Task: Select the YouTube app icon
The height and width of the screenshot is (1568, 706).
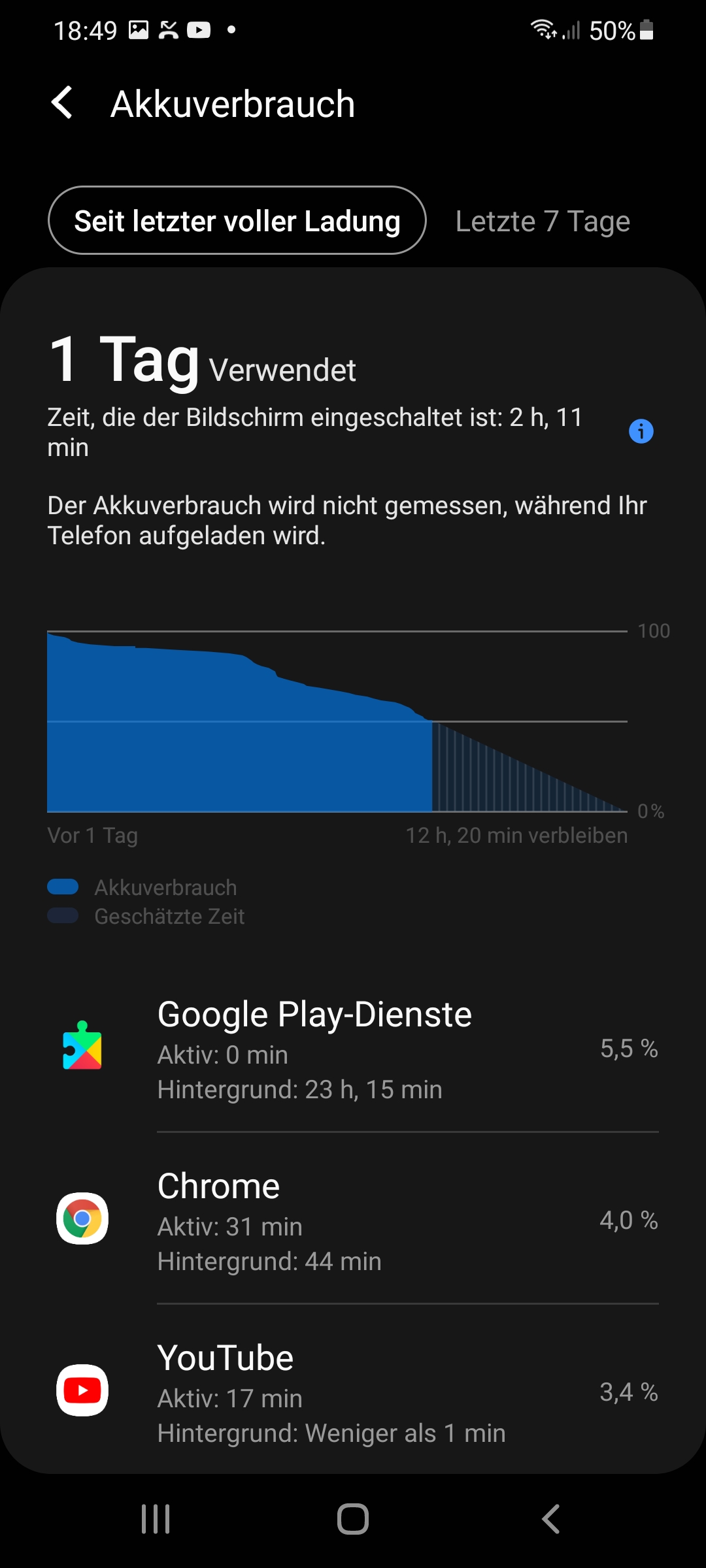Action: tap(82, 1390)
